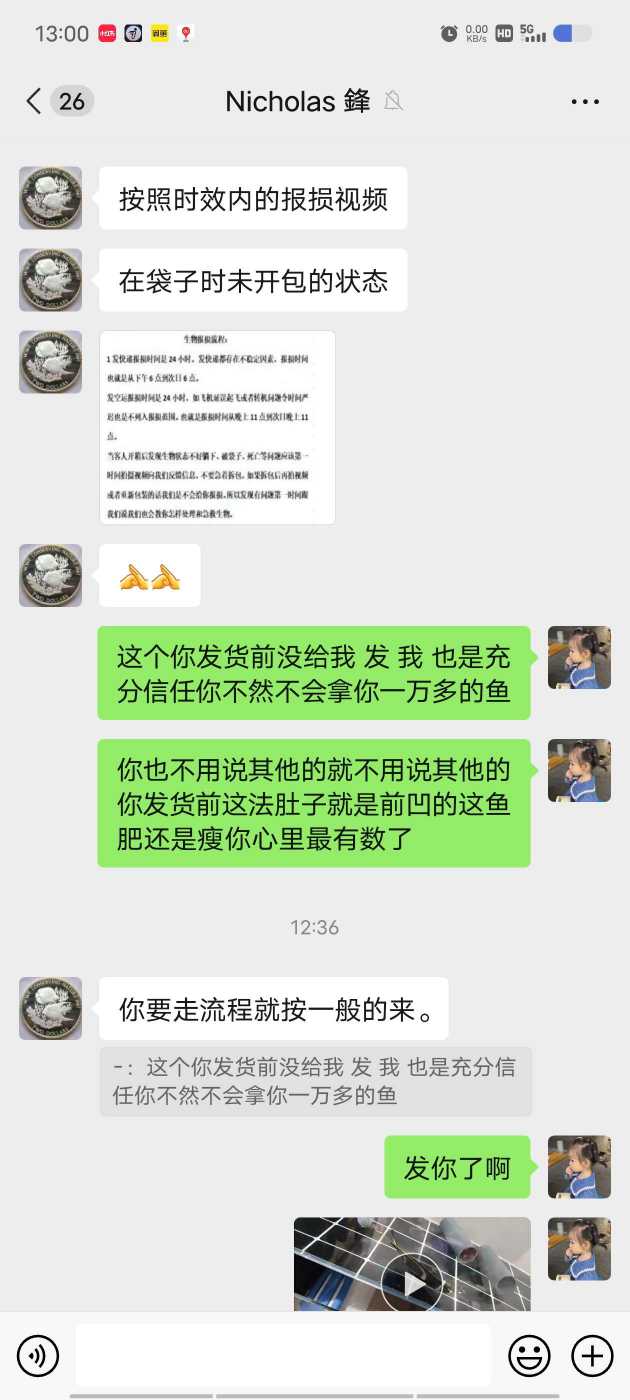Open the emoji sticker panel

(x=529, y=1356)
